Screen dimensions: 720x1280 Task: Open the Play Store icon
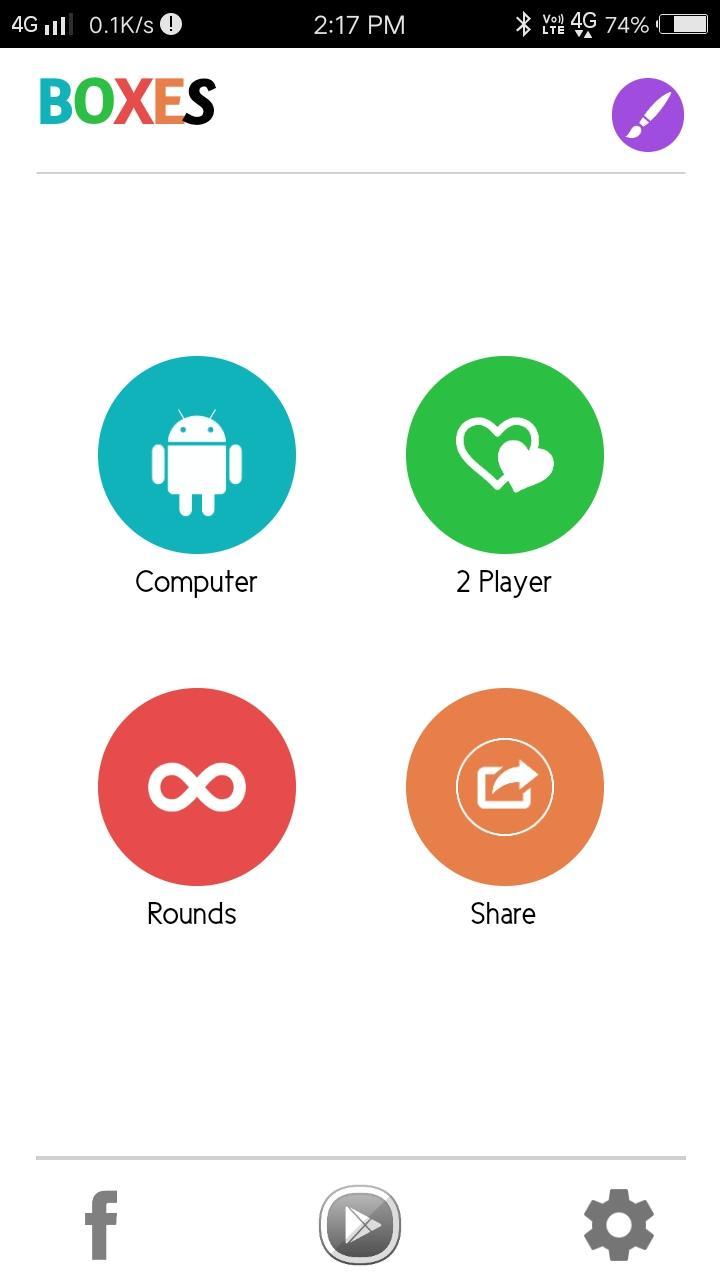click(x=360, y=1224)
